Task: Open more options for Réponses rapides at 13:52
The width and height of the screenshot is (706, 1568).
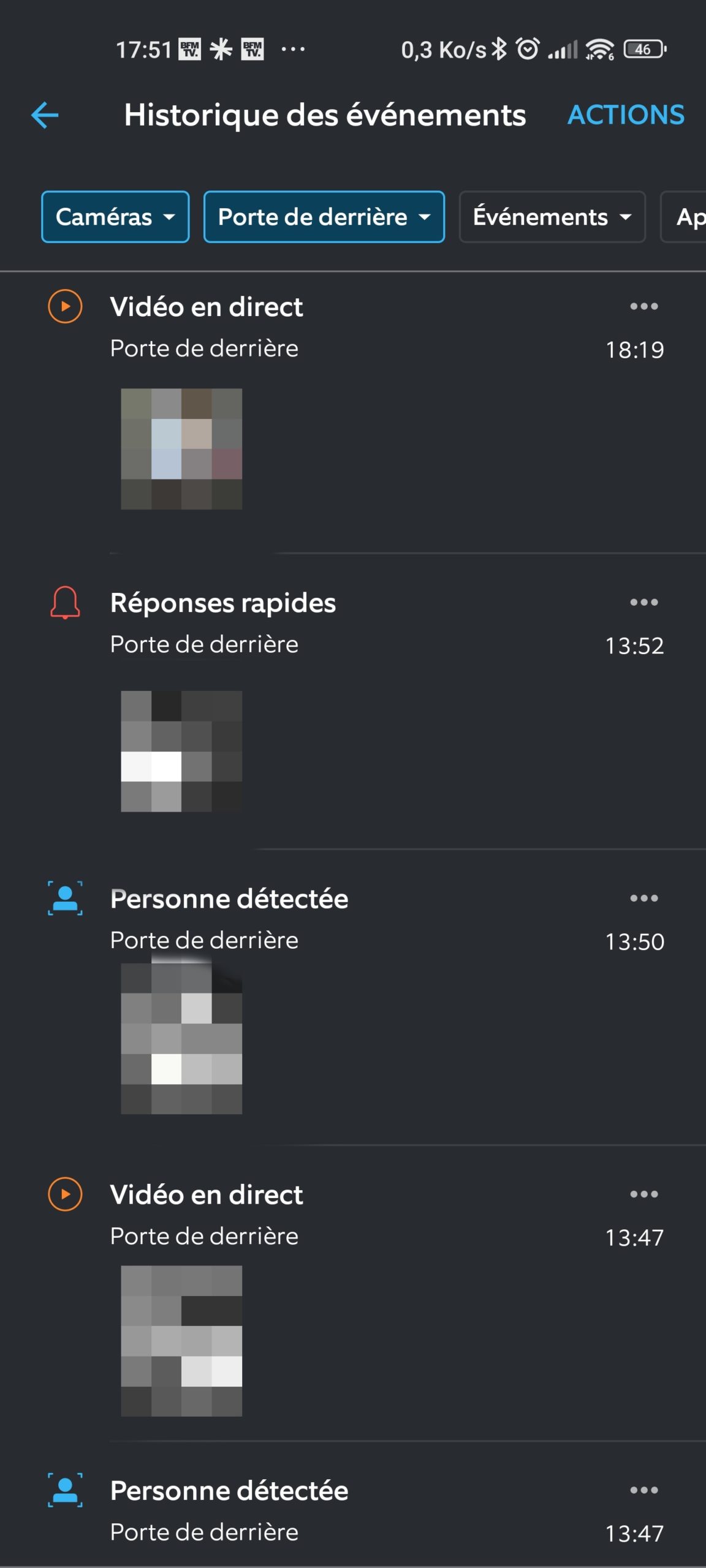Action: (643, 602)
